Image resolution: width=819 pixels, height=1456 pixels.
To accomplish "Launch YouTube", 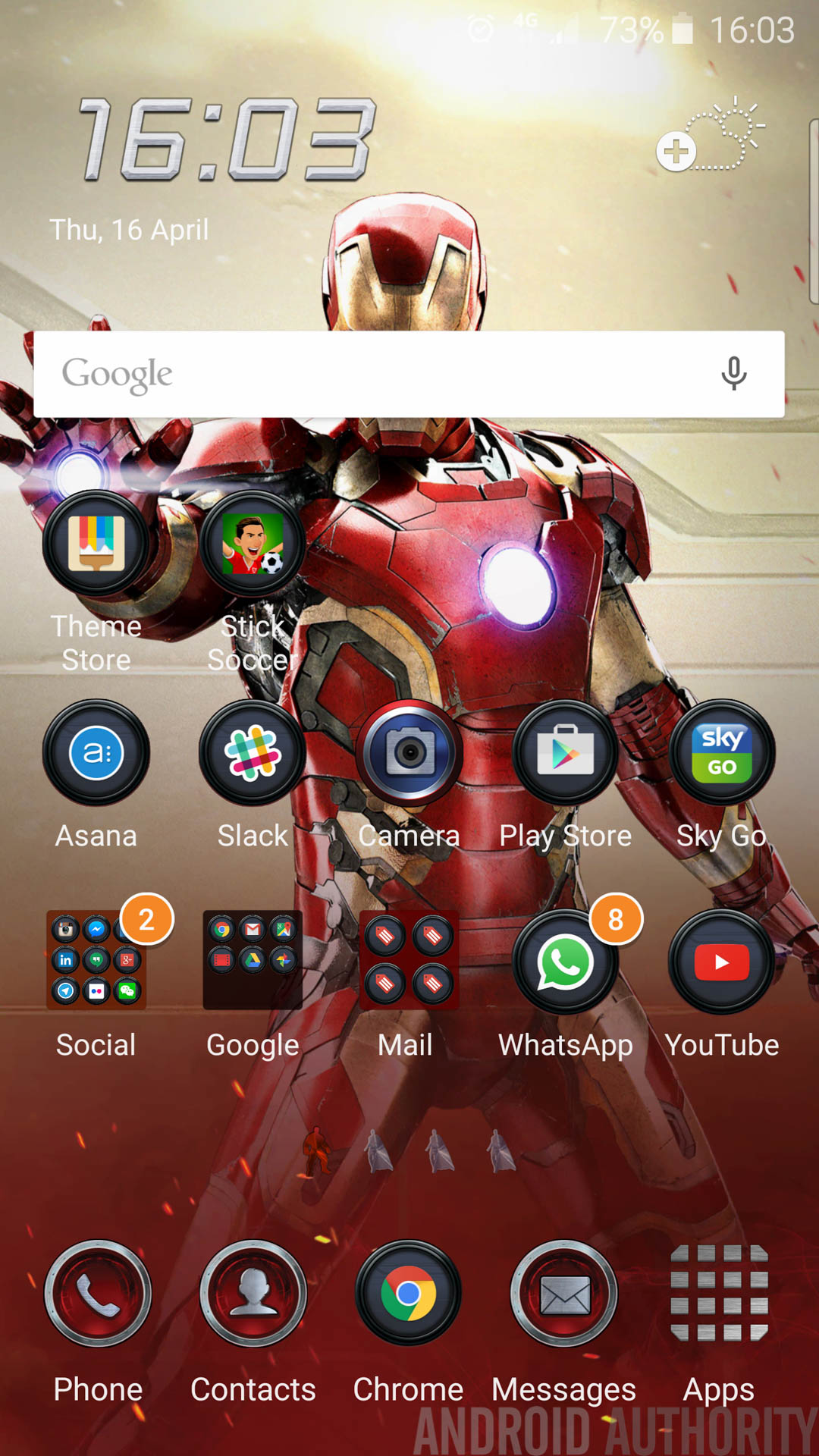I will tap(722, 962).
